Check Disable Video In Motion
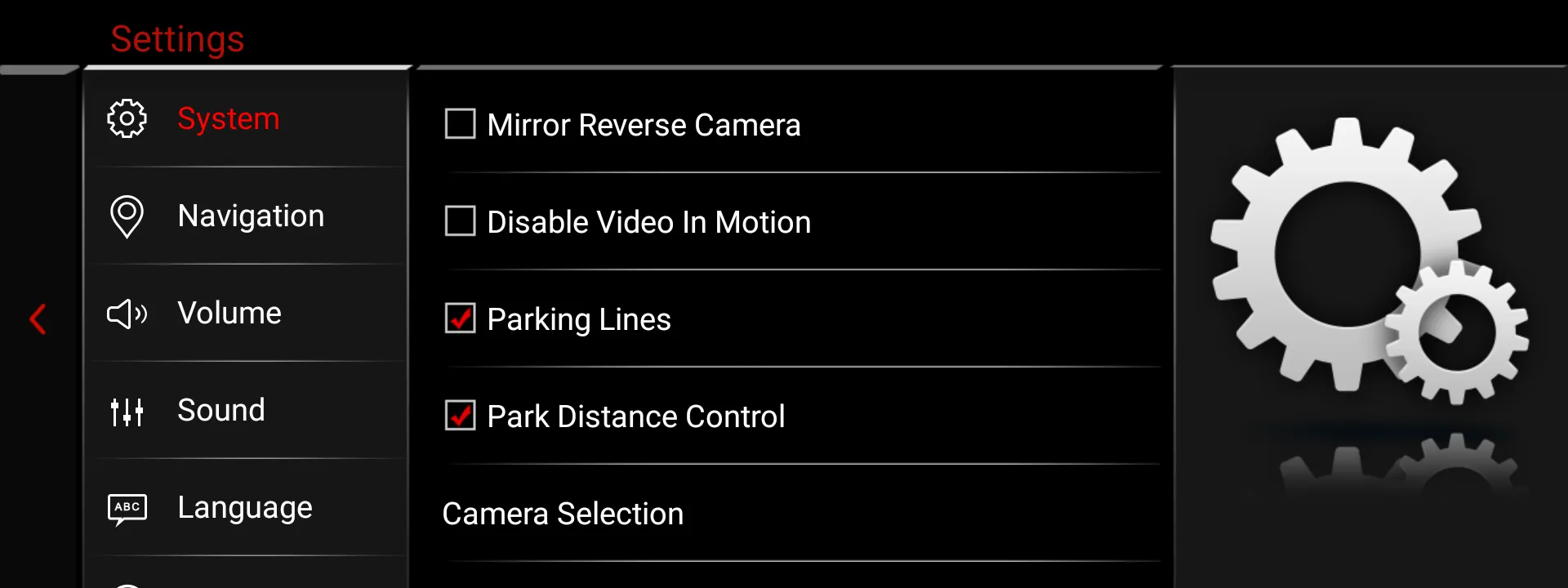1568x588 pixels. pos(461,221)
